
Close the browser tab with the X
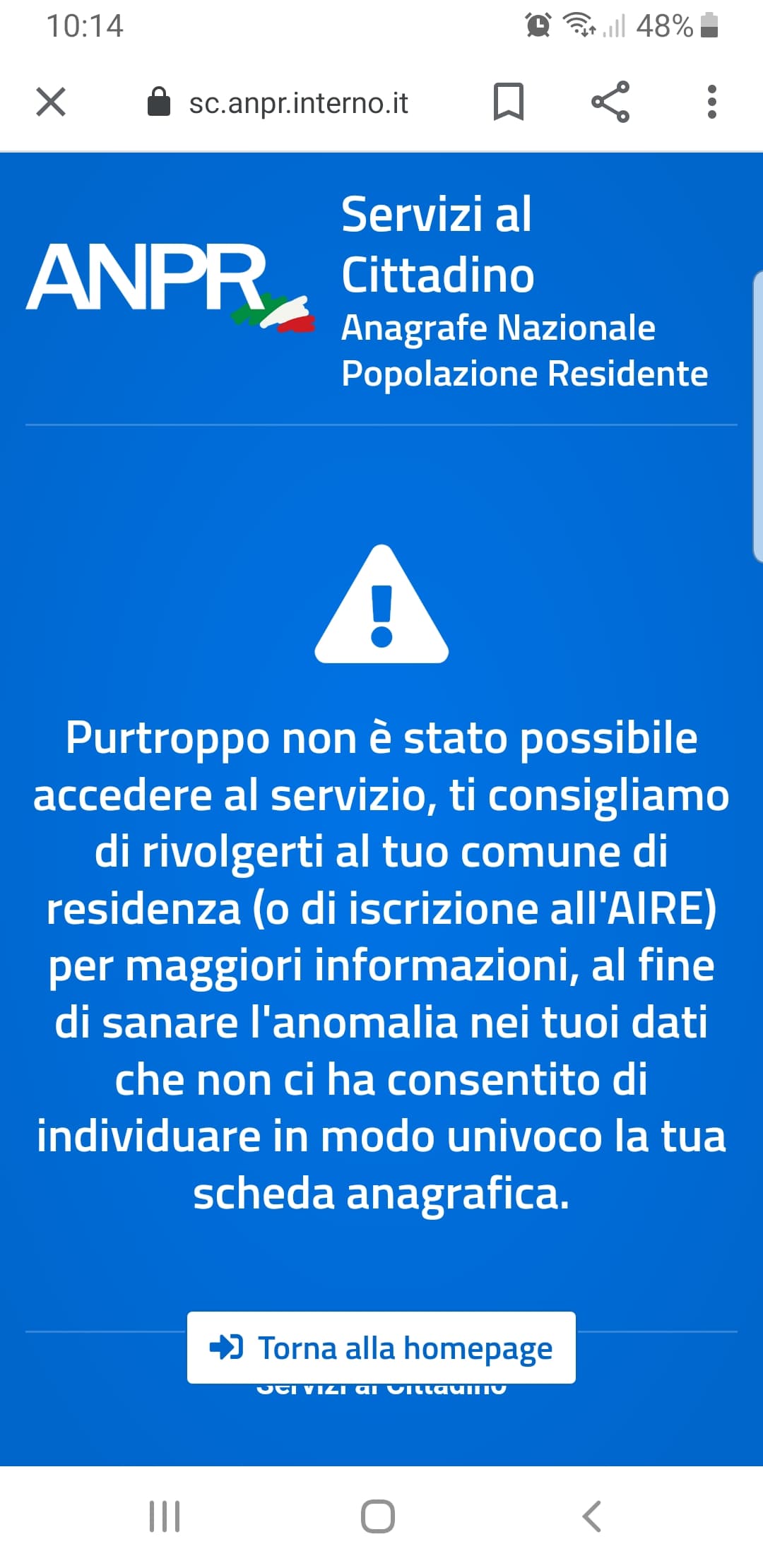point(51,102)
